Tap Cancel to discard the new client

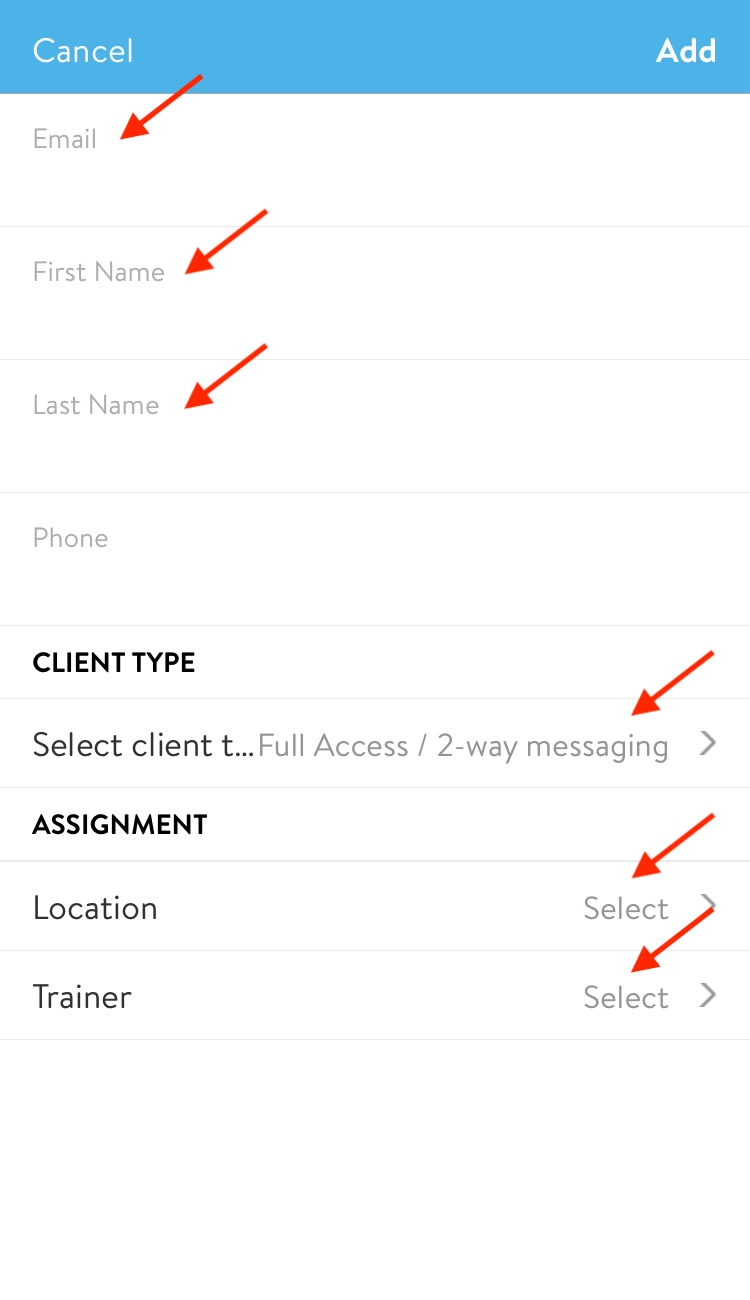(83, 51)
